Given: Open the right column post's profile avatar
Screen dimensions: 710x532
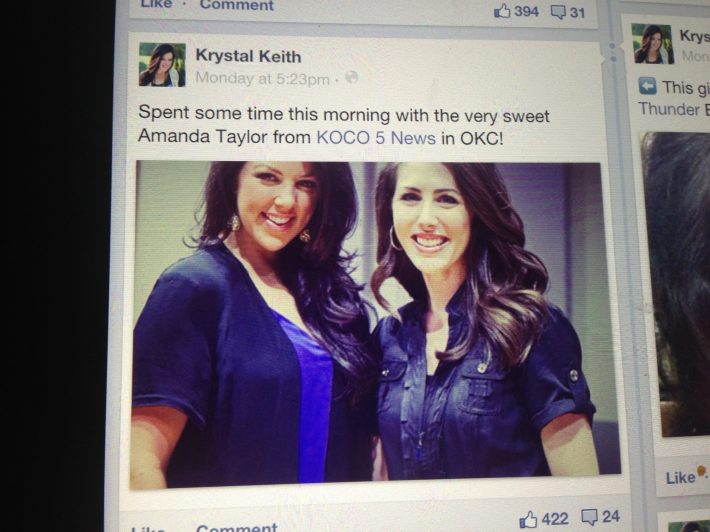Looking at the screenshot, I should click(652, 44).
